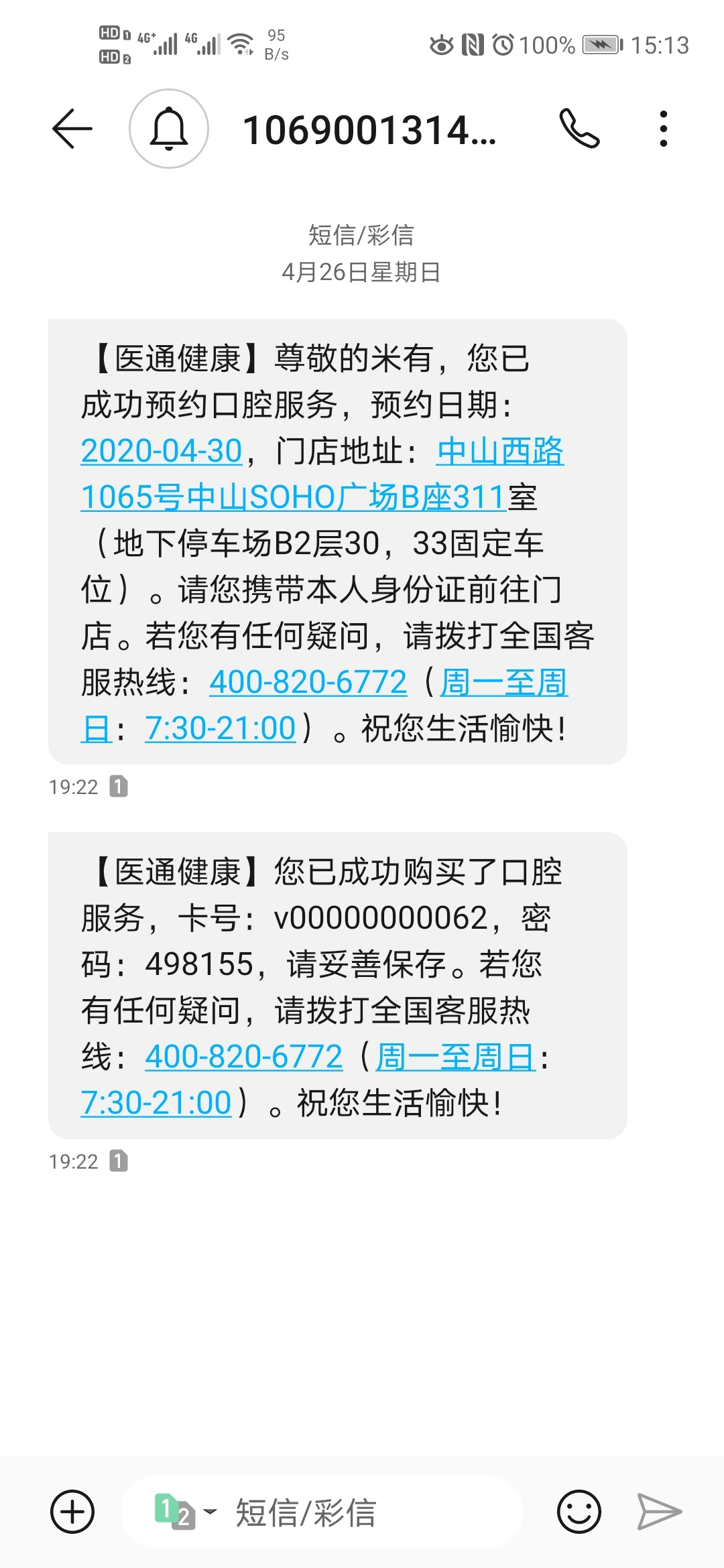Open the emoji picker smiley icon
Screen dimensions: 724x1568
point(579,1512)
